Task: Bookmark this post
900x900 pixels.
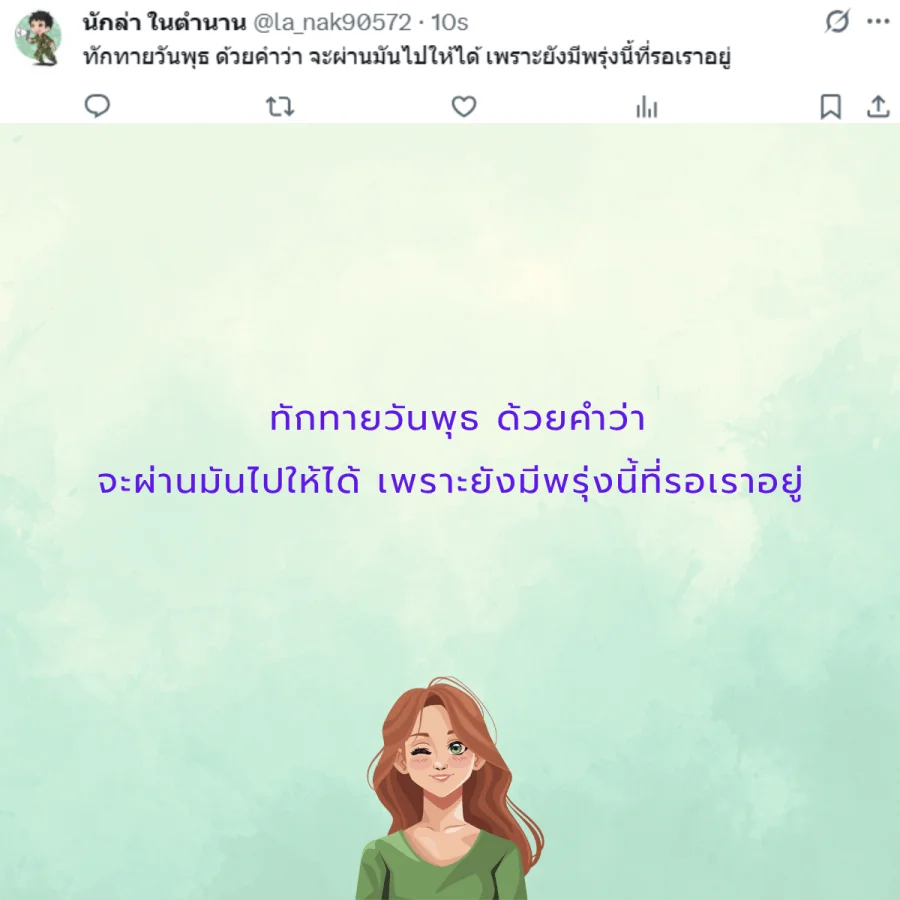Action: pos(830,106)
